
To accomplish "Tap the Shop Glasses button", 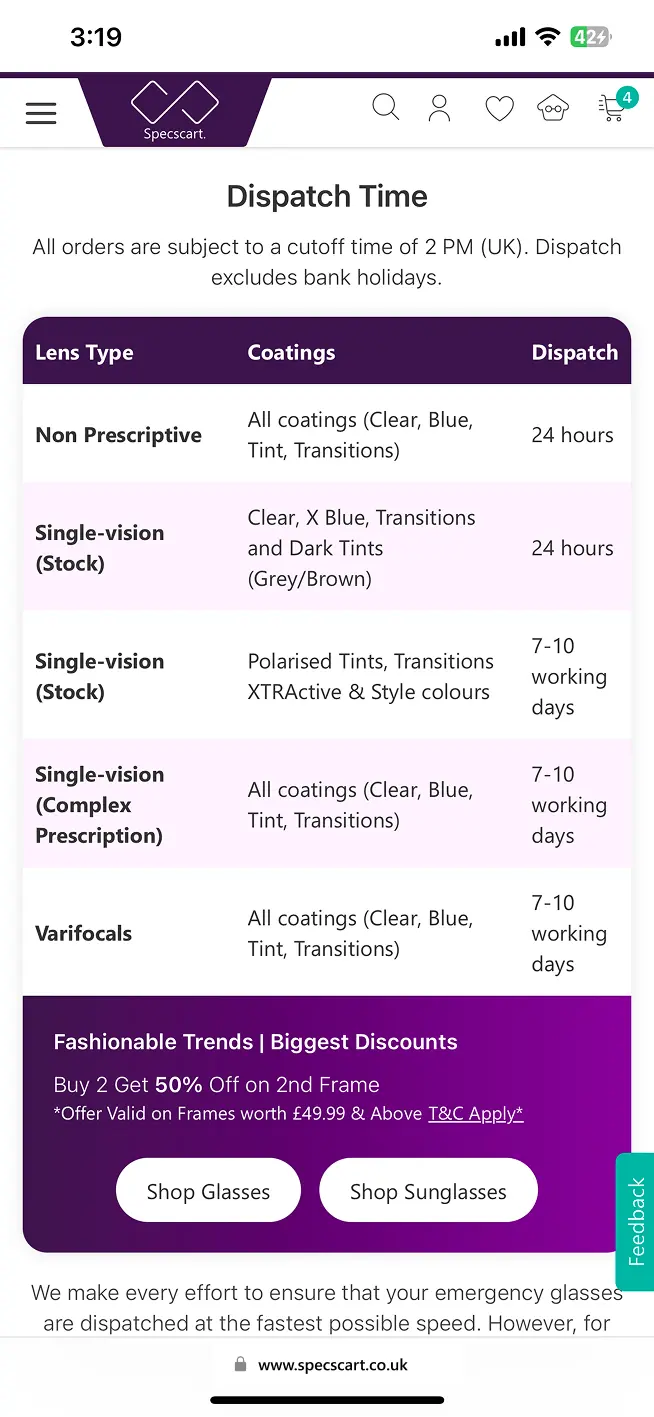I will click(x=208, y=1191).
